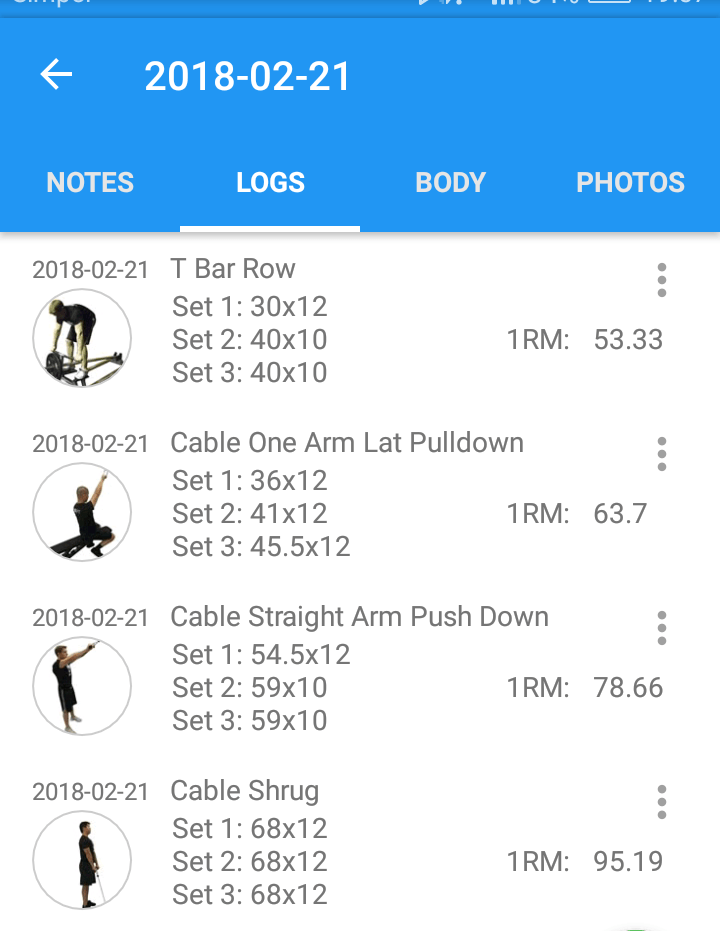Switch to the Body tab
Screen dimensions: 720x931
pos(450,182)
